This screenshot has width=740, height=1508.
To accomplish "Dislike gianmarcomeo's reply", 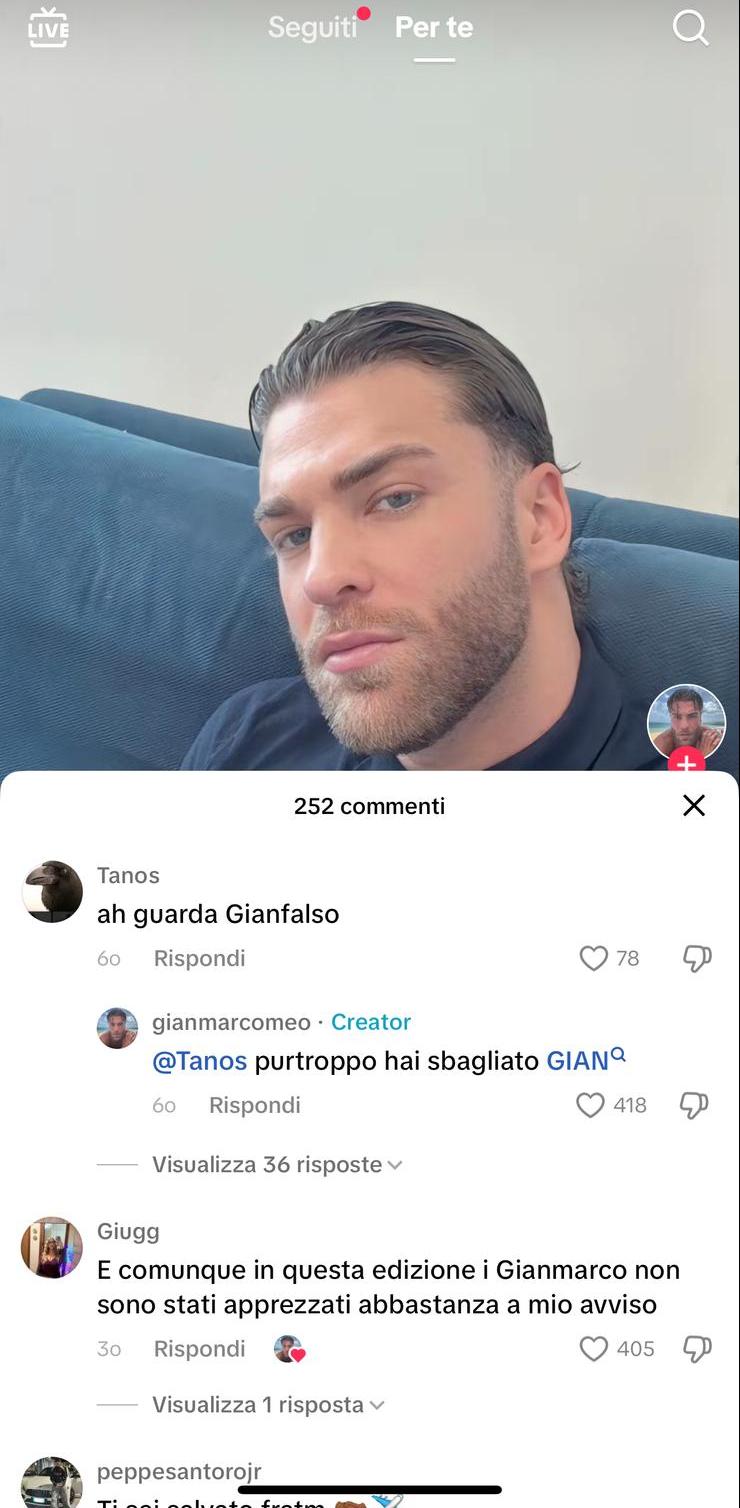I will (x=694, y=1105).
